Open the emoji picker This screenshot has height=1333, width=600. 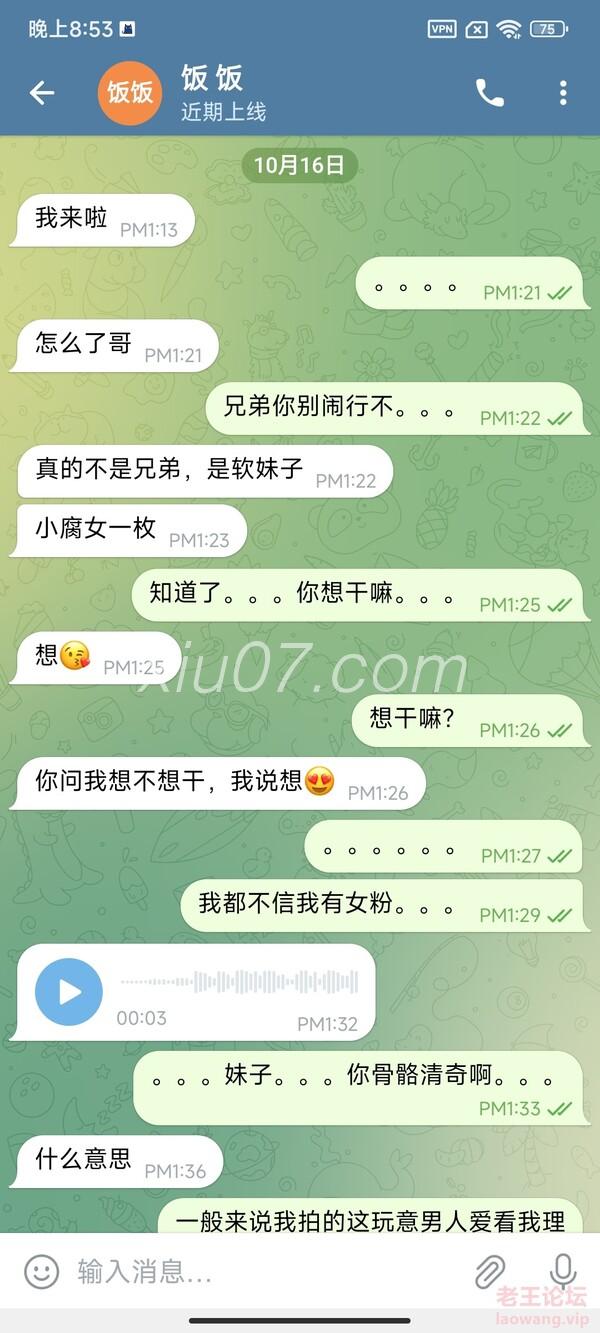pos(41,1271)
